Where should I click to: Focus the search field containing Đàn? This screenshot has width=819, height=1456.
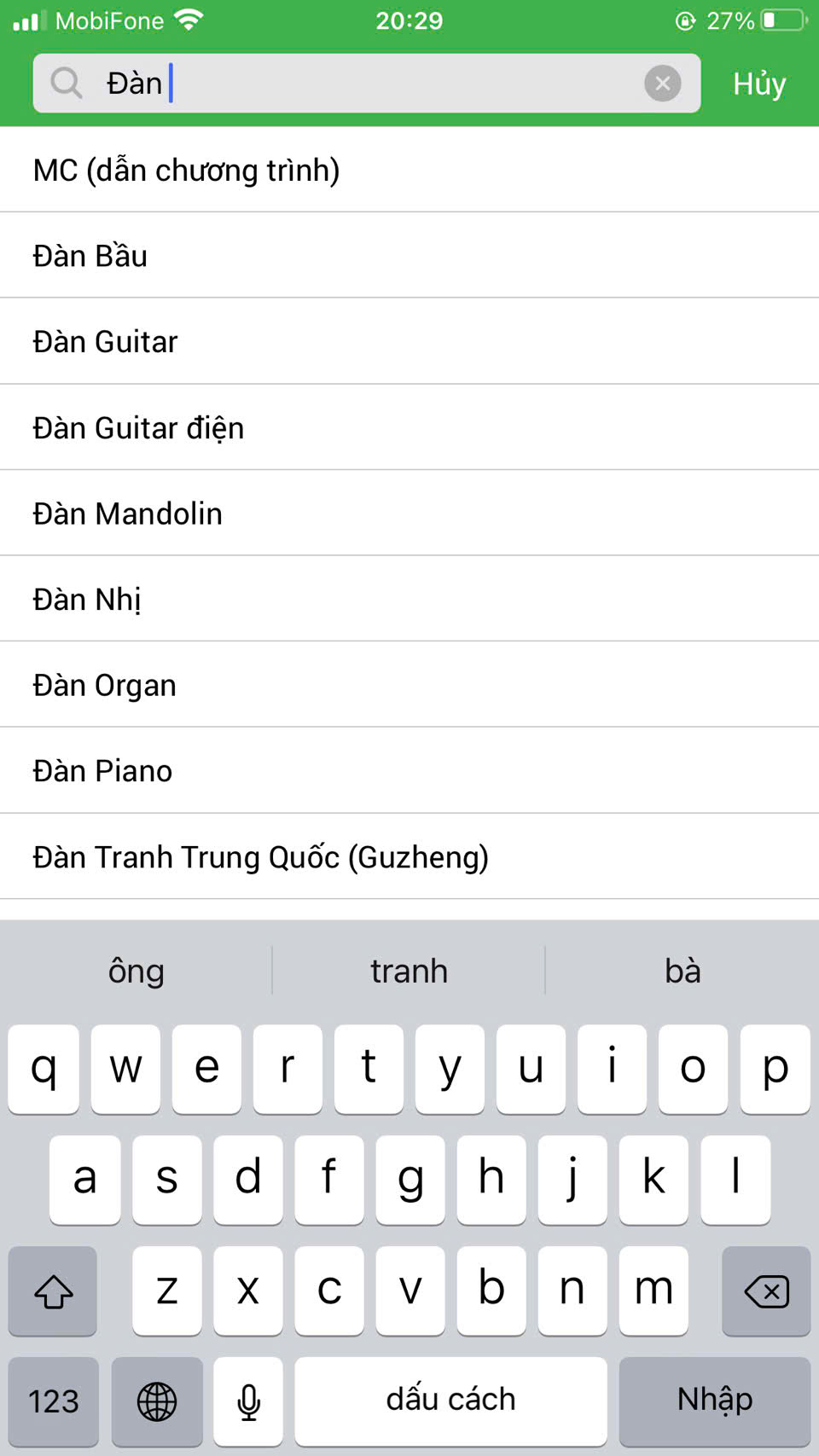point(367,84)
